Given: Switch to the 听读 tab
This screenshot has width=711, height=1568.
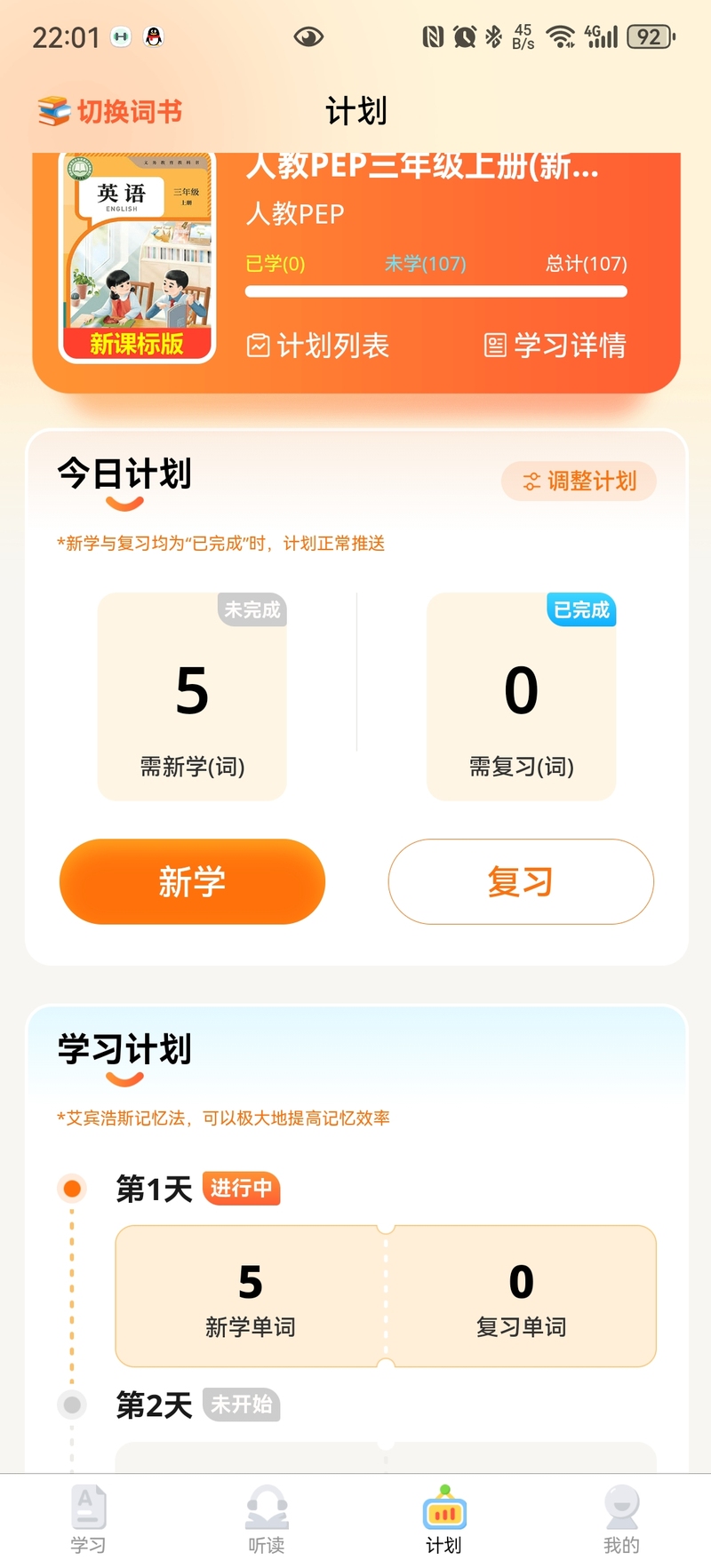Looking at the screenshot, I should click(267, 1519).
